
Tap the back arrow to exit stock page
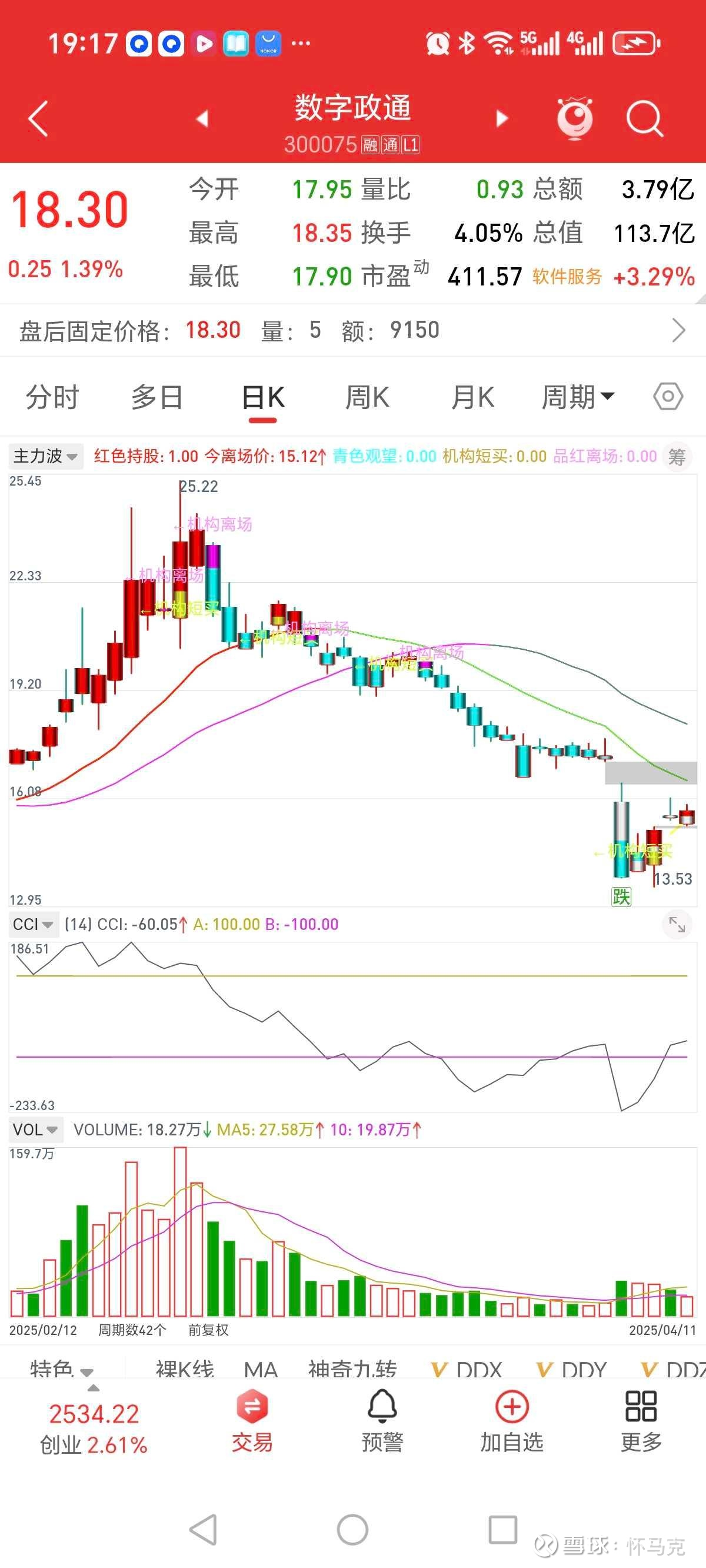(38, 119)
